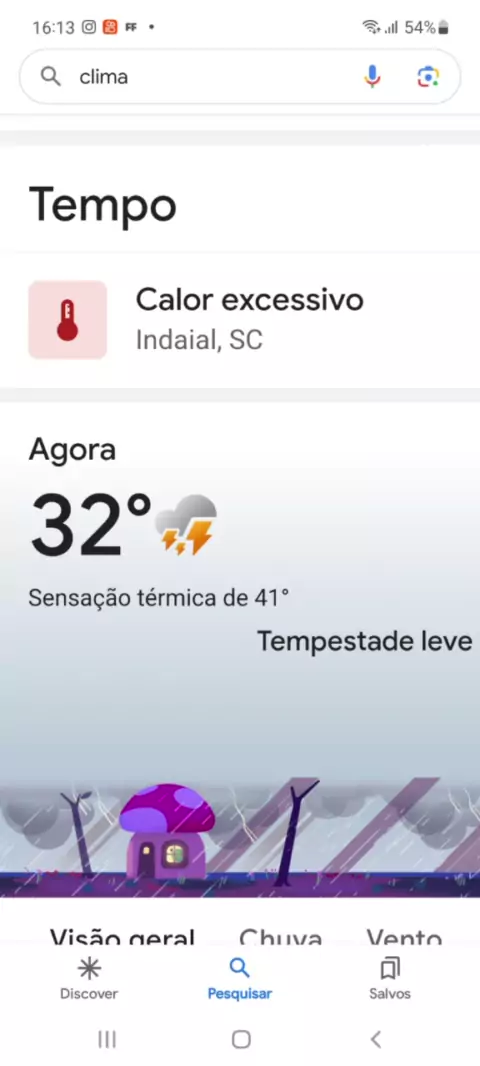
Task: Go to the Discover tab
Action: 89,978
